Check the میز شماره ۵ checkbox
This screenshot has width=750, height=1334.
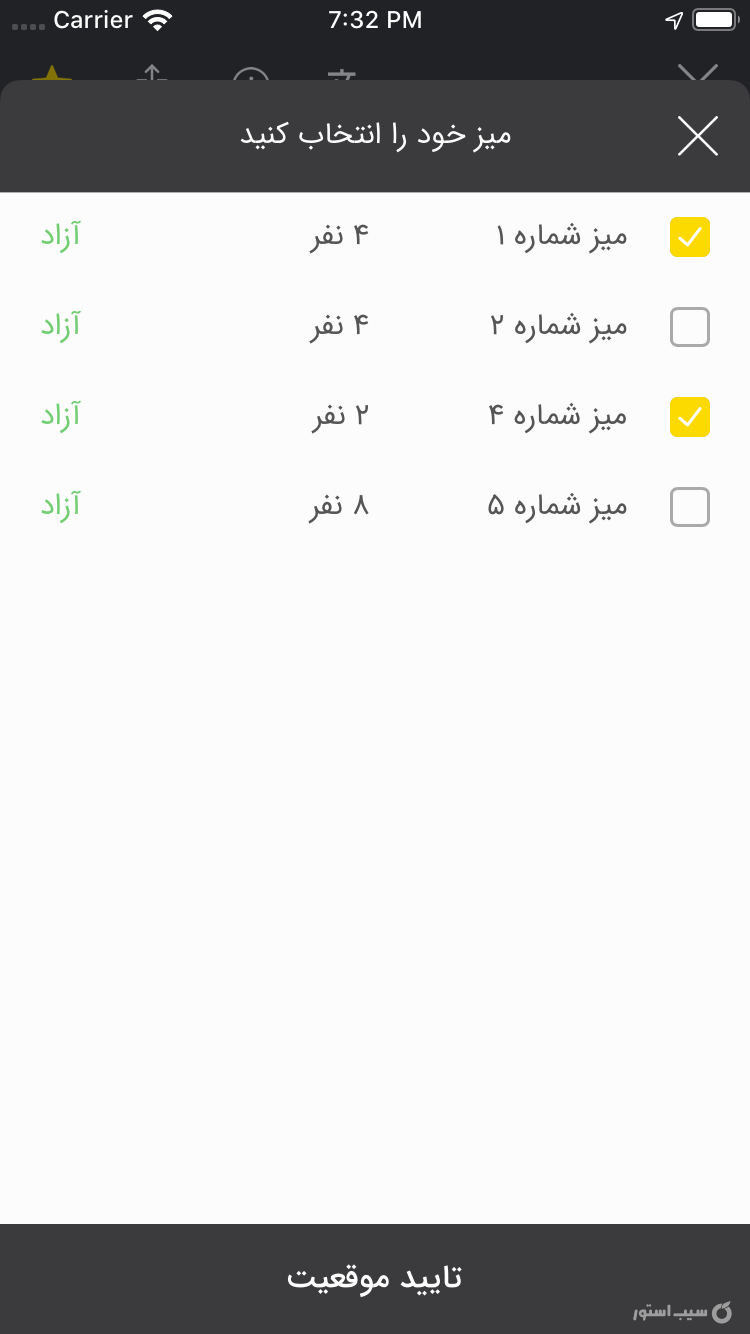click(x=689, y=507)
